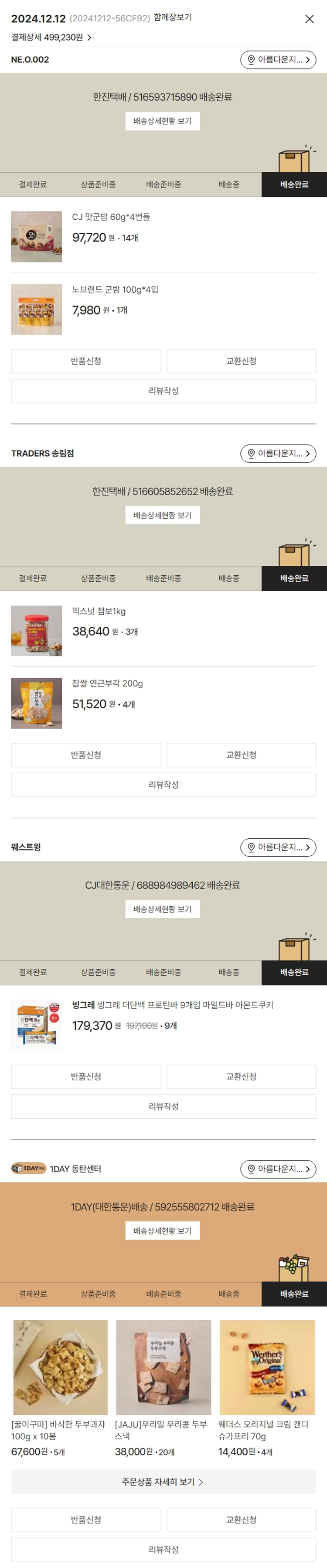The image size is (327, 1568).
Task: View 배송상세현황 for CJ대한통운 688984989462
Action: (163, 909)
